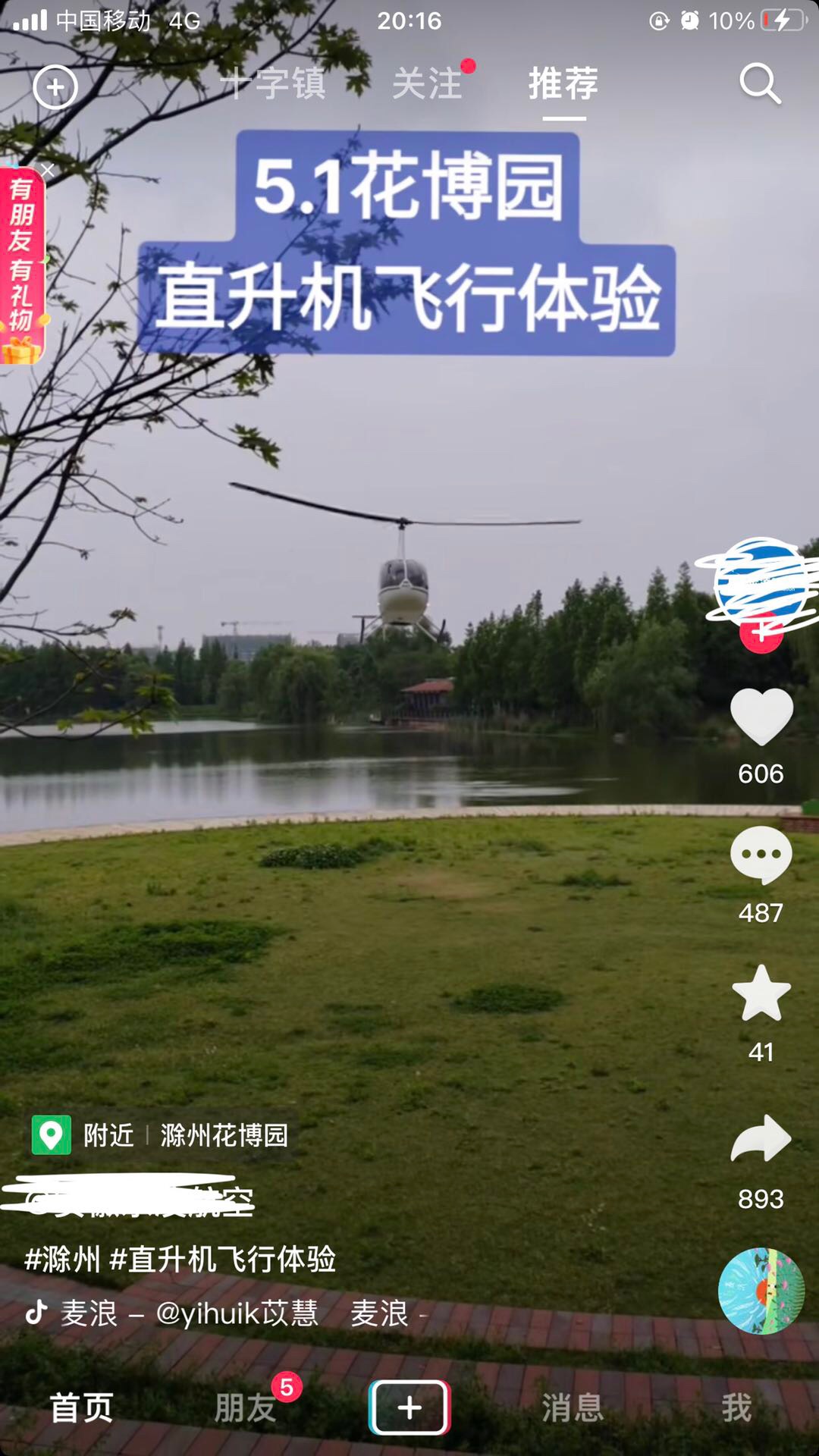Open the #直升机飞行体验 hashtag
The image size is (819, 1456).
click(x=223, y=1260)
